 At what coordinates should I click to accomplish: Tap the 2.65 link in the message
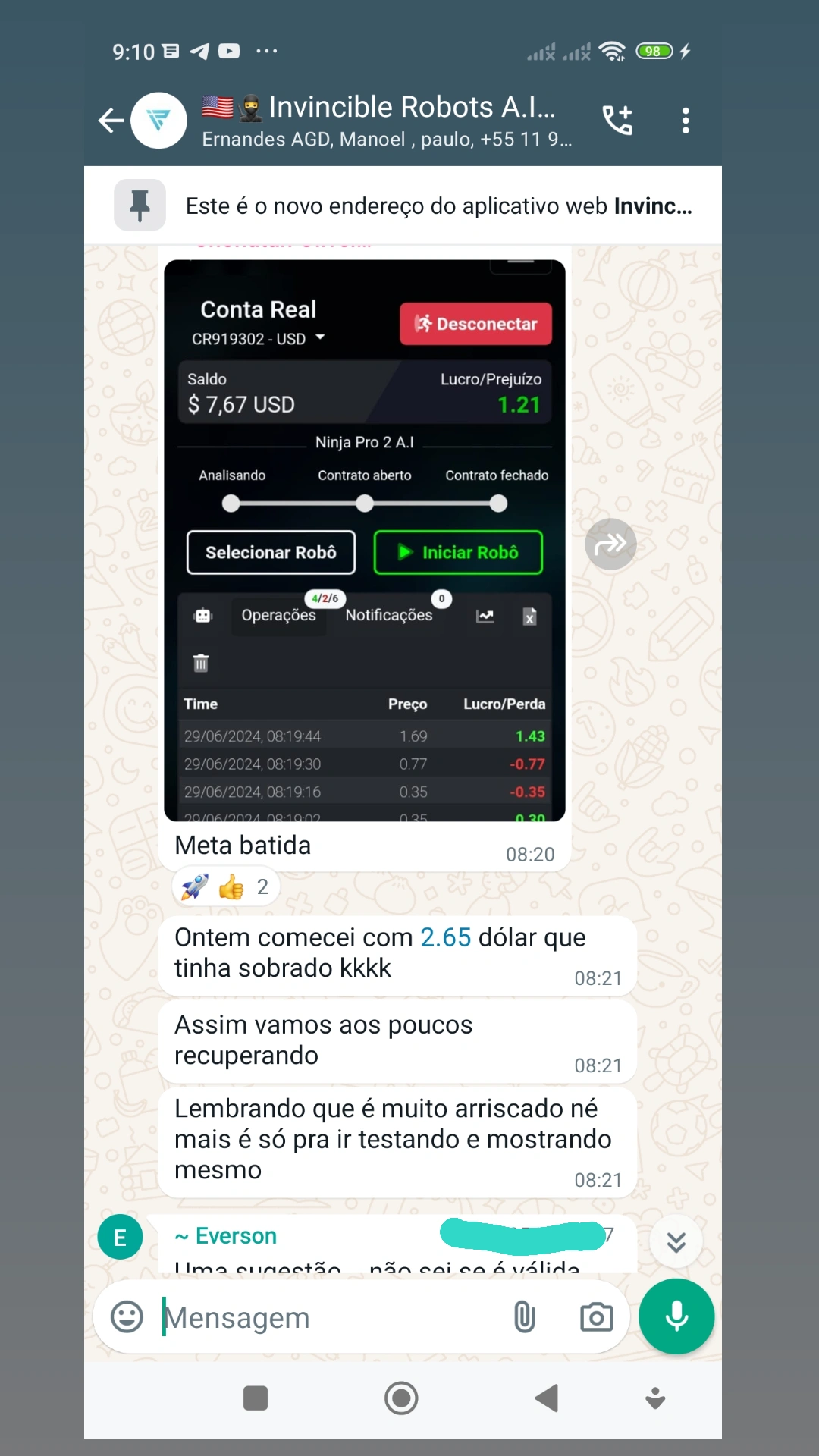point(446,937)
